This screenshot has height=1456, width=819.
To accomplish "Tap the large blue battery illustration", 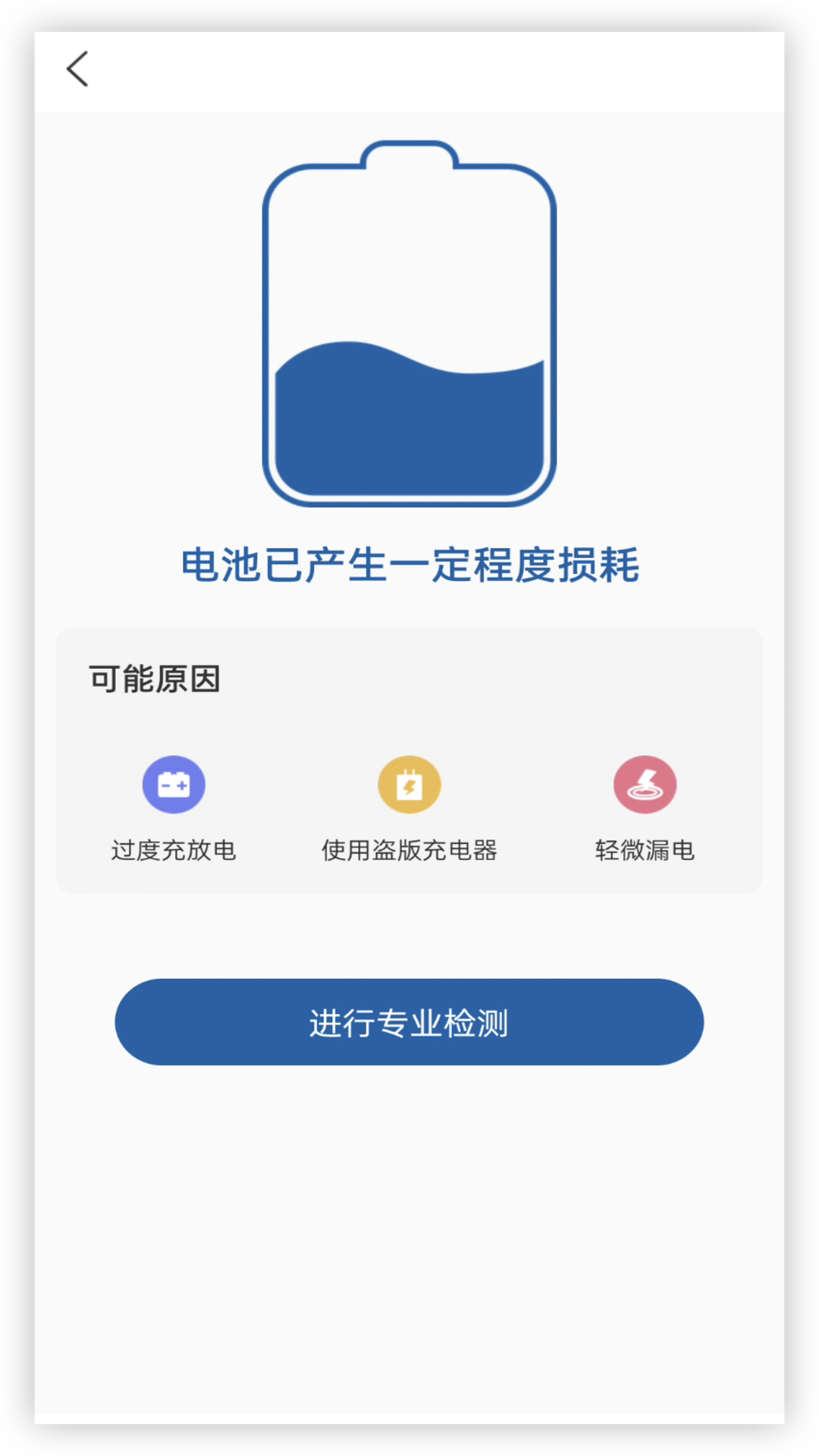I will pyautogui.click(x=409, y=326).
